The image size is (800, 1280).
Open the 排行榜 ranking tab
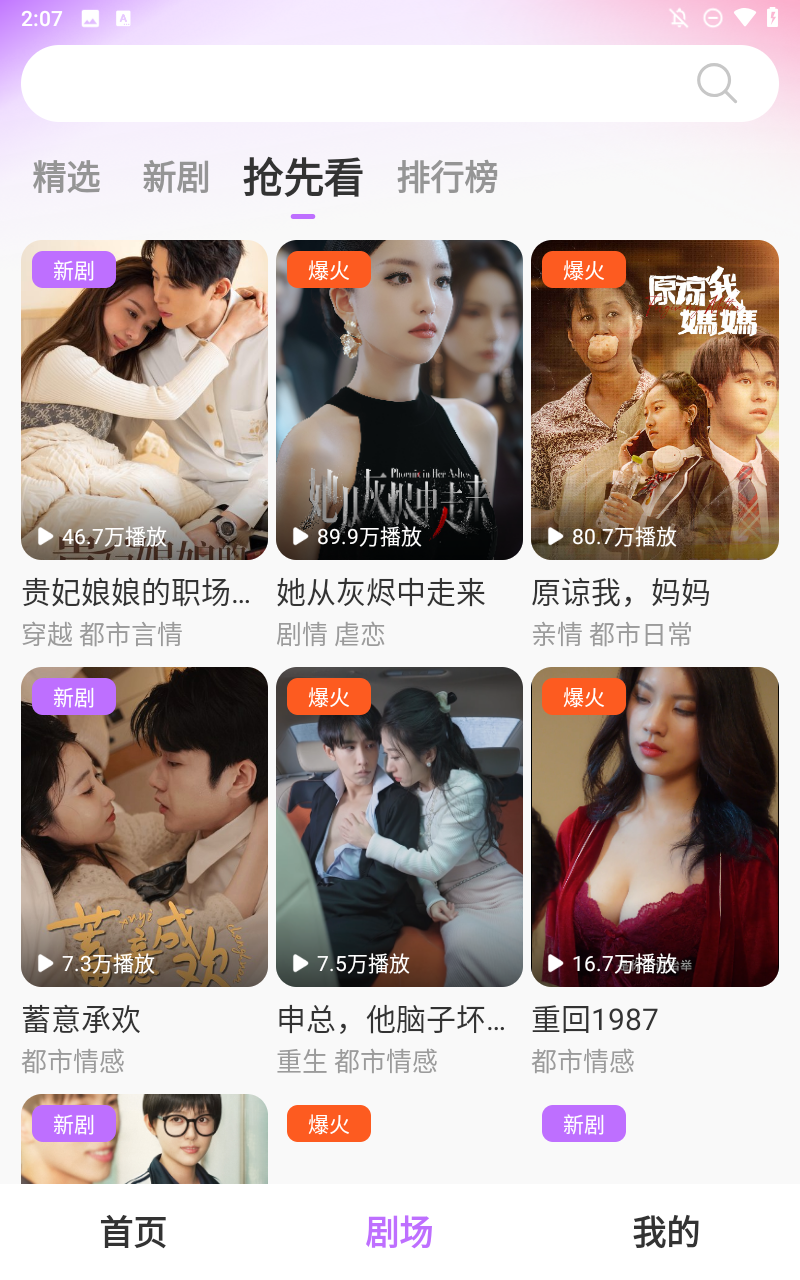click(447, 178)
